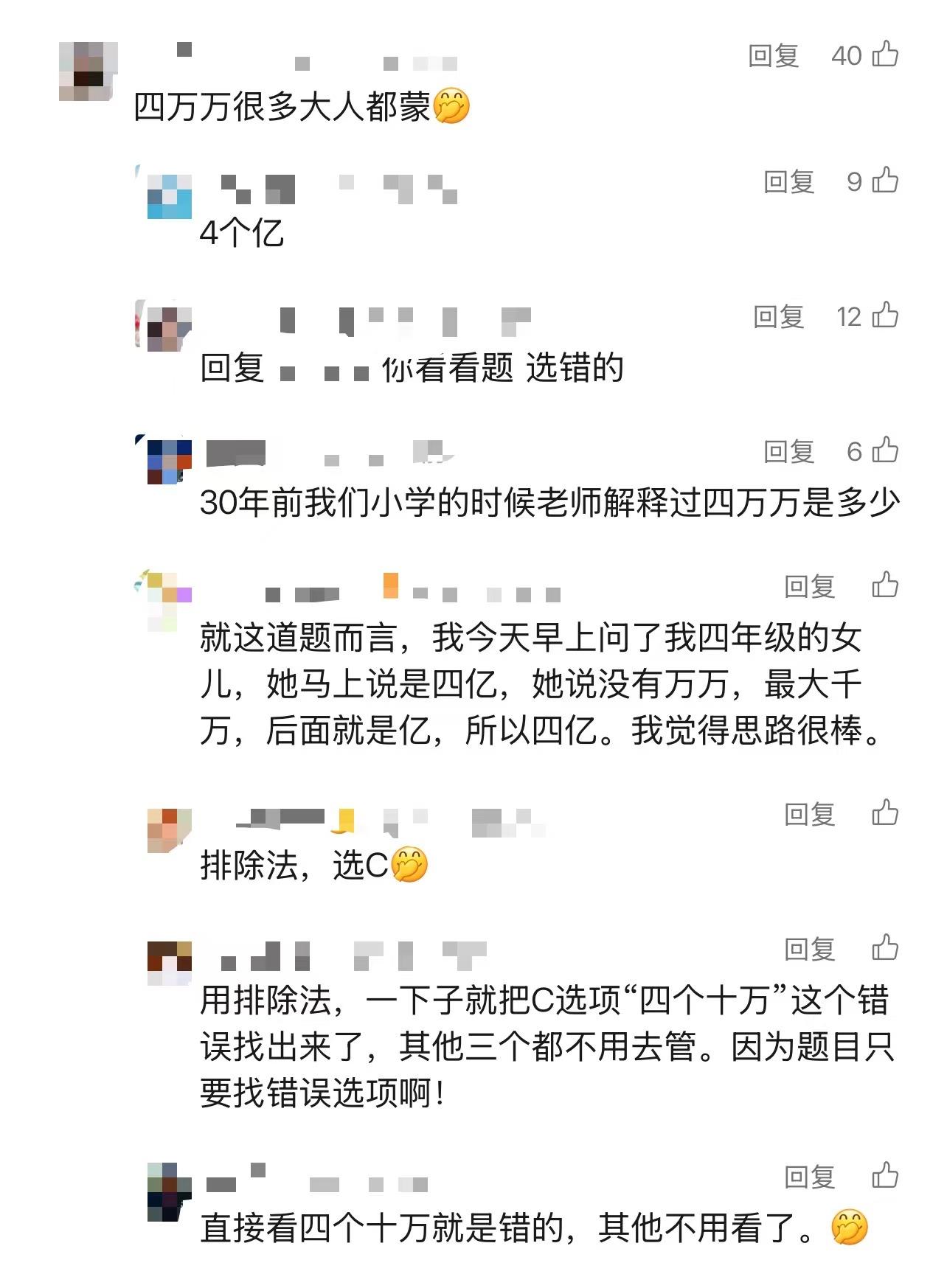The height and width of the screenshot is (1288, 947).
Task: Reply to the comment "四万万很多大人都蒙"
Action: (773, 56)
